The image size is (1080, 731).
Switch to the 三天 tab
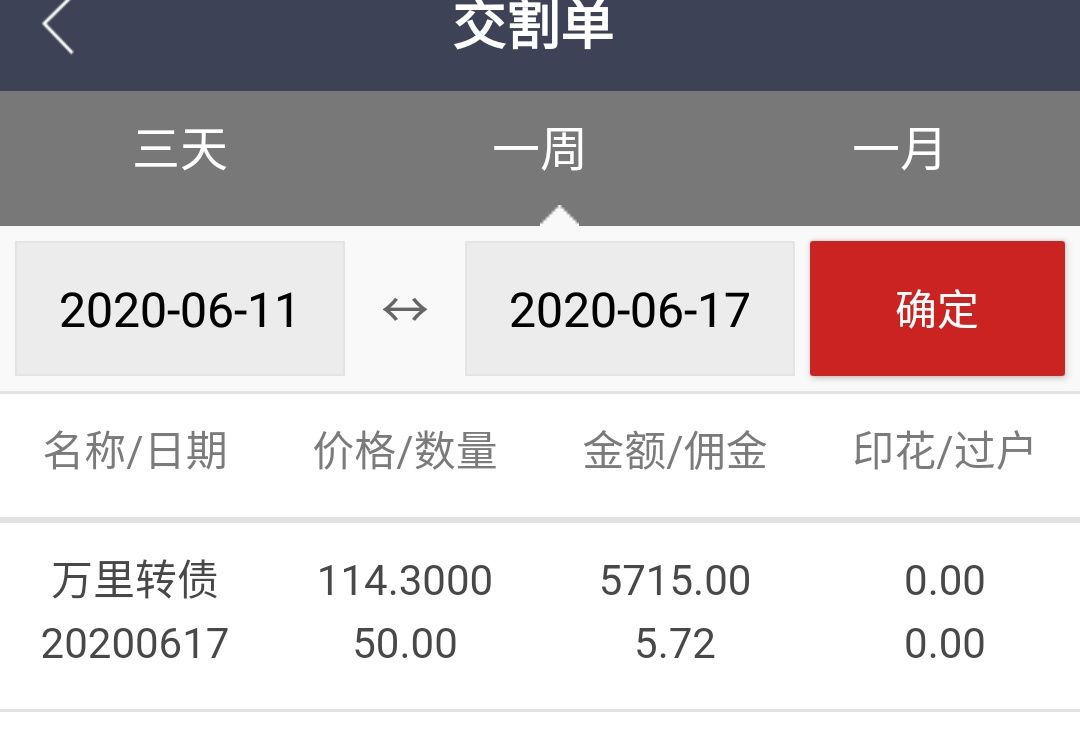(x=180, y=150)
